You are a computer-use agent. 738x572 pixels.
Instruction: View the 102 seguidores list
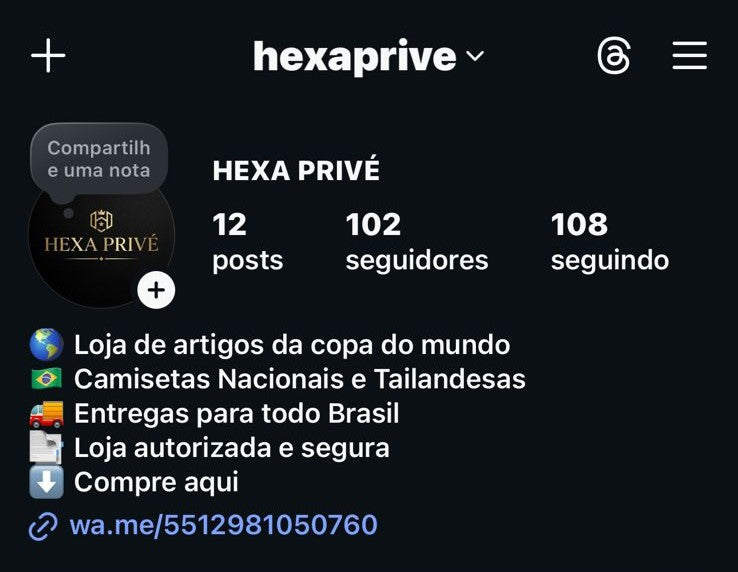tap(416, 242)
